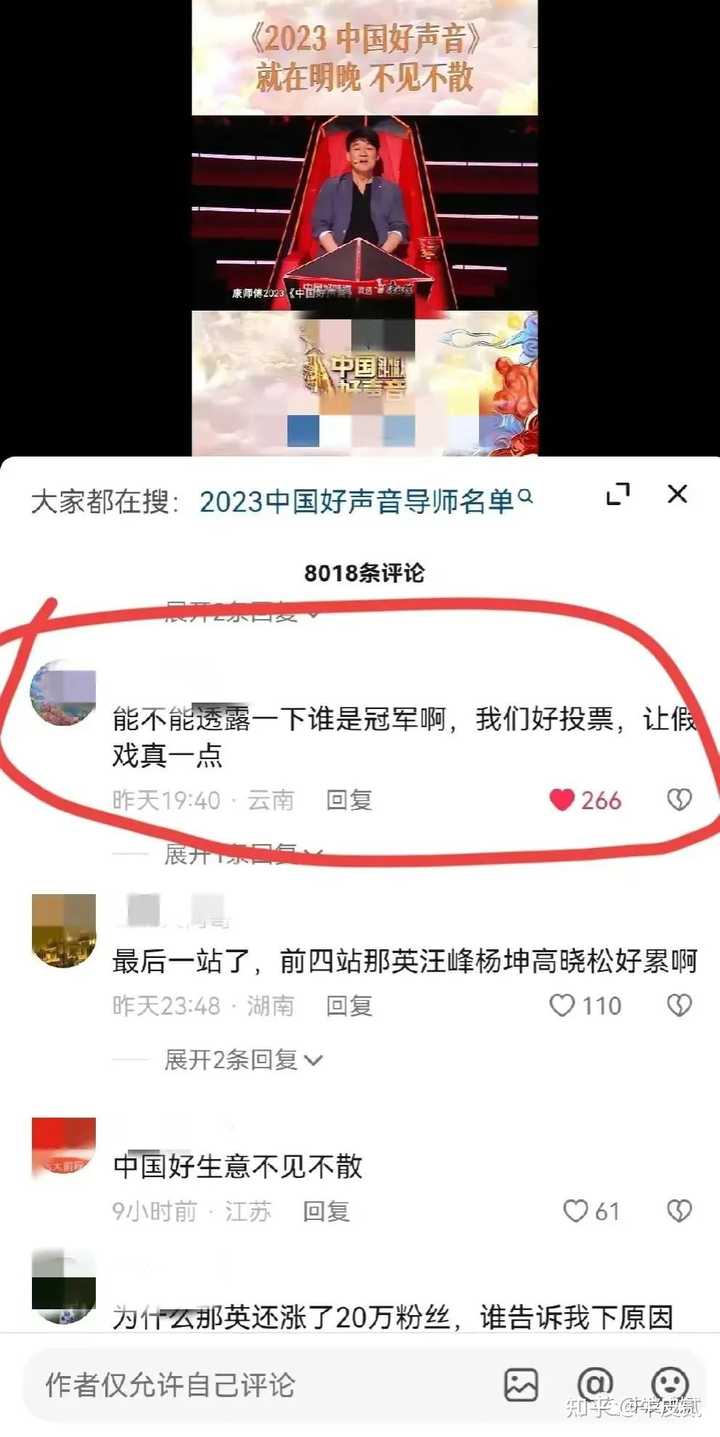Screen dimensions: 720x1437
Task: Reply to the comment from 湖南
Action: pos(349,1005)
